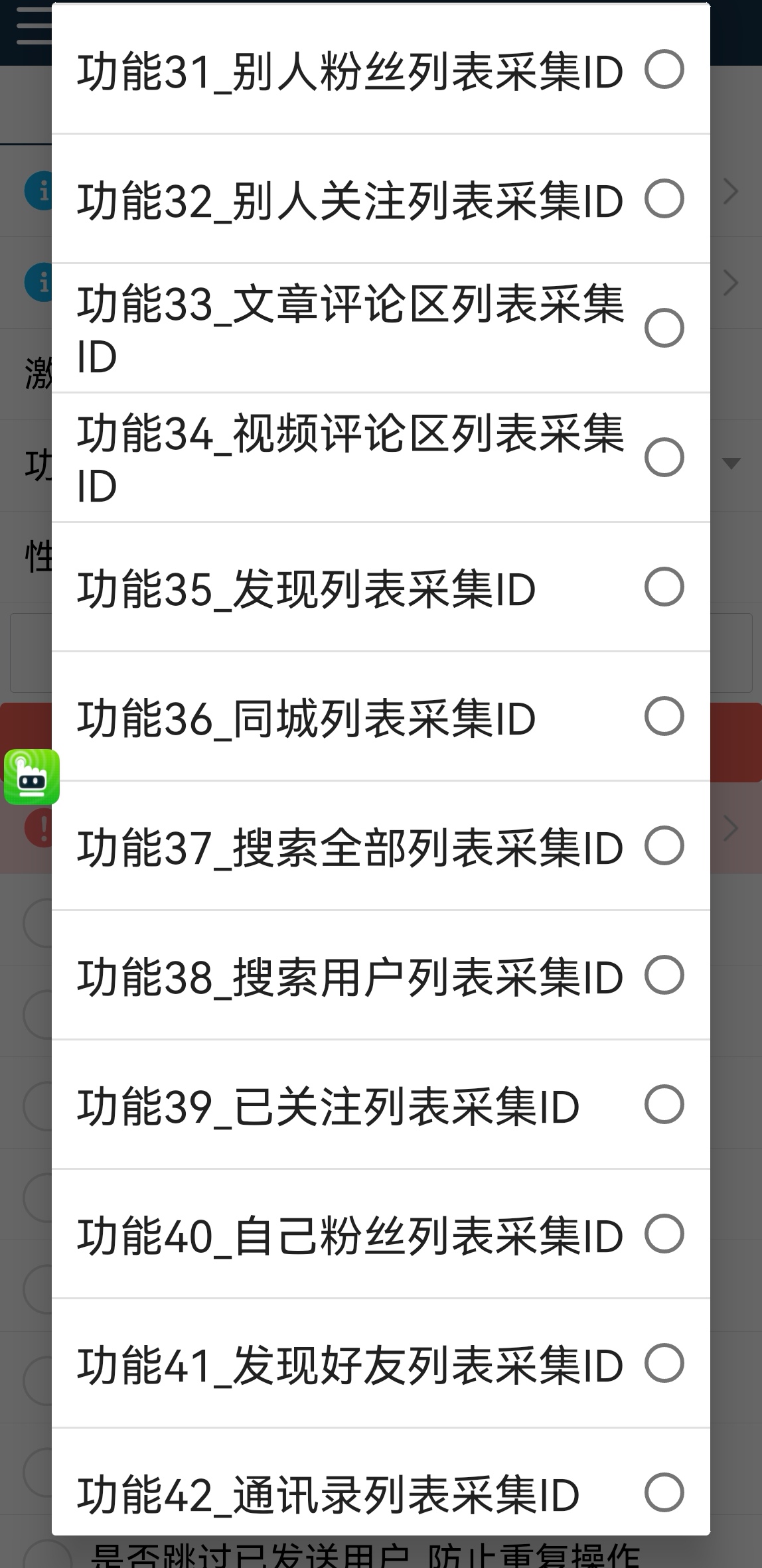Select 功能36_同城列表采集ID
Screen dimensions: 762x1568
[380, 716]
